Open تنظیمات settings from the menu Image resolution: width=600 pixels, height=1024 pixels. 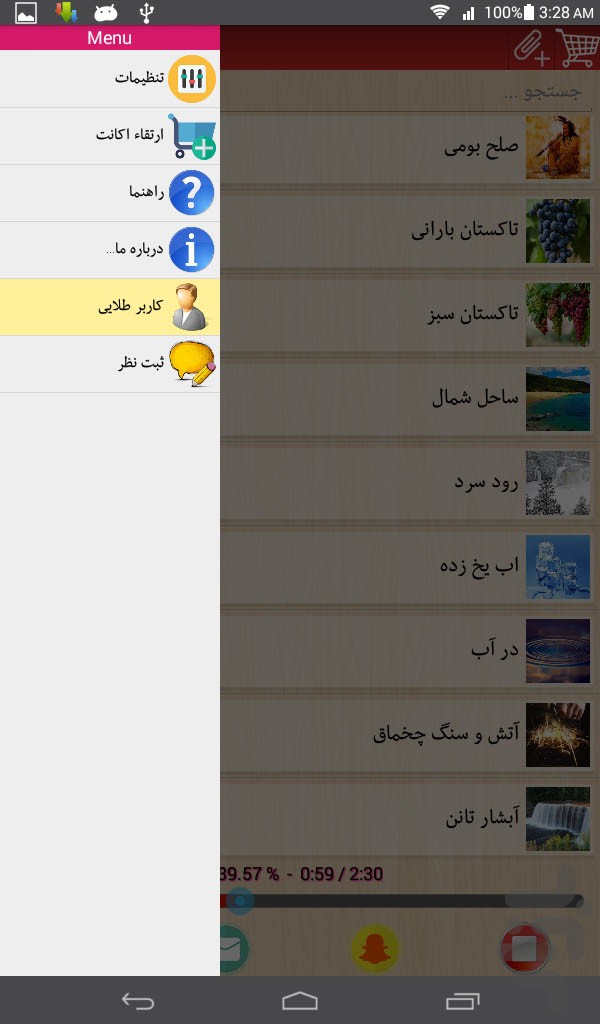pos(110,79)
